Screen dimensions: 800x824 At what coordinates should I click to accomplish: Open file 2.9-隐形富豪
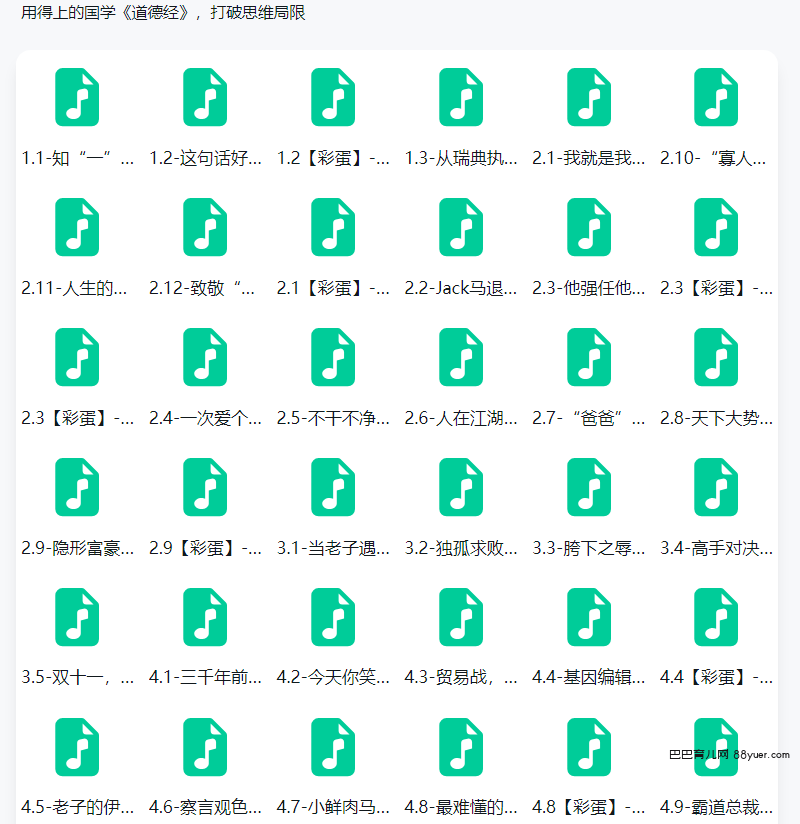[77, 487]
